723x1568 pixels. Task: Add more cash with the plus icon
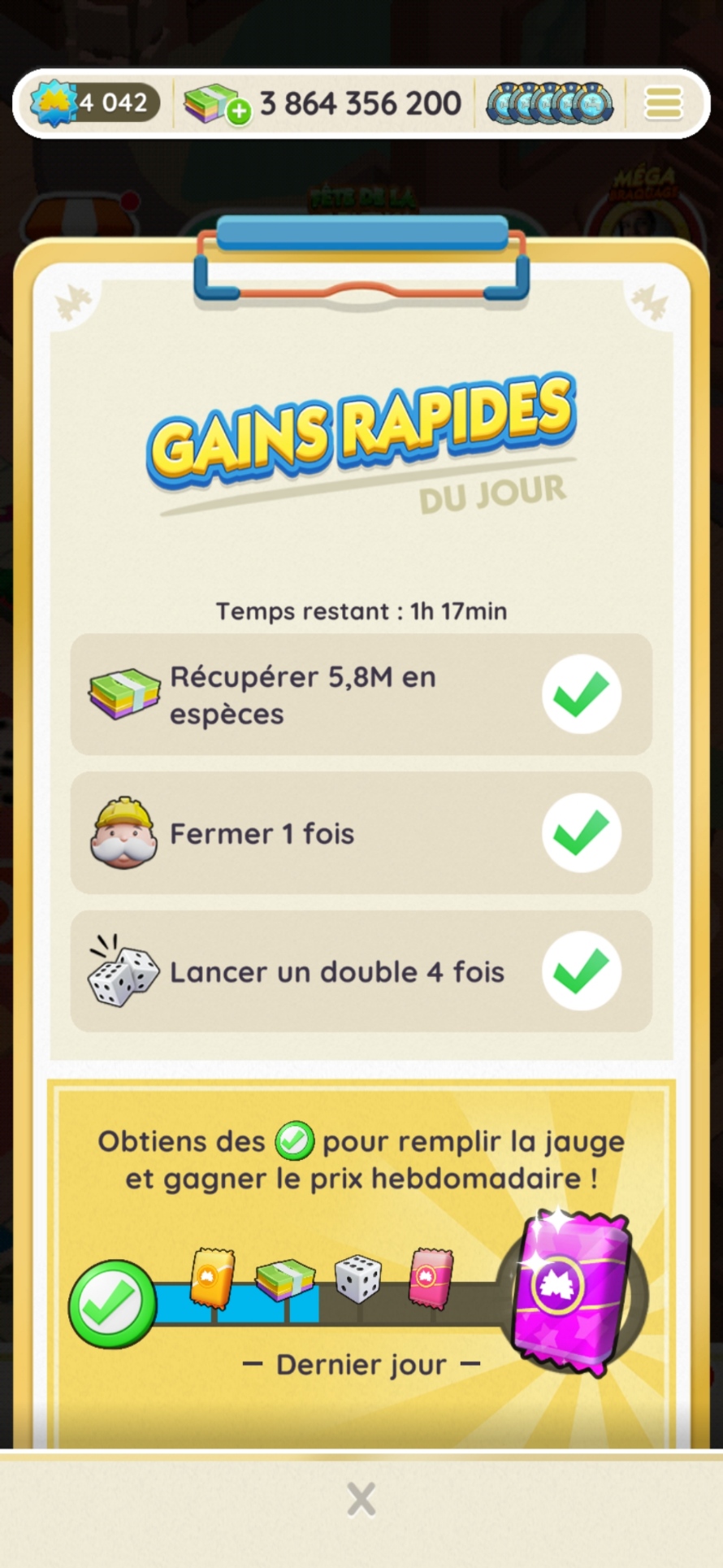[x=238, y=112]
